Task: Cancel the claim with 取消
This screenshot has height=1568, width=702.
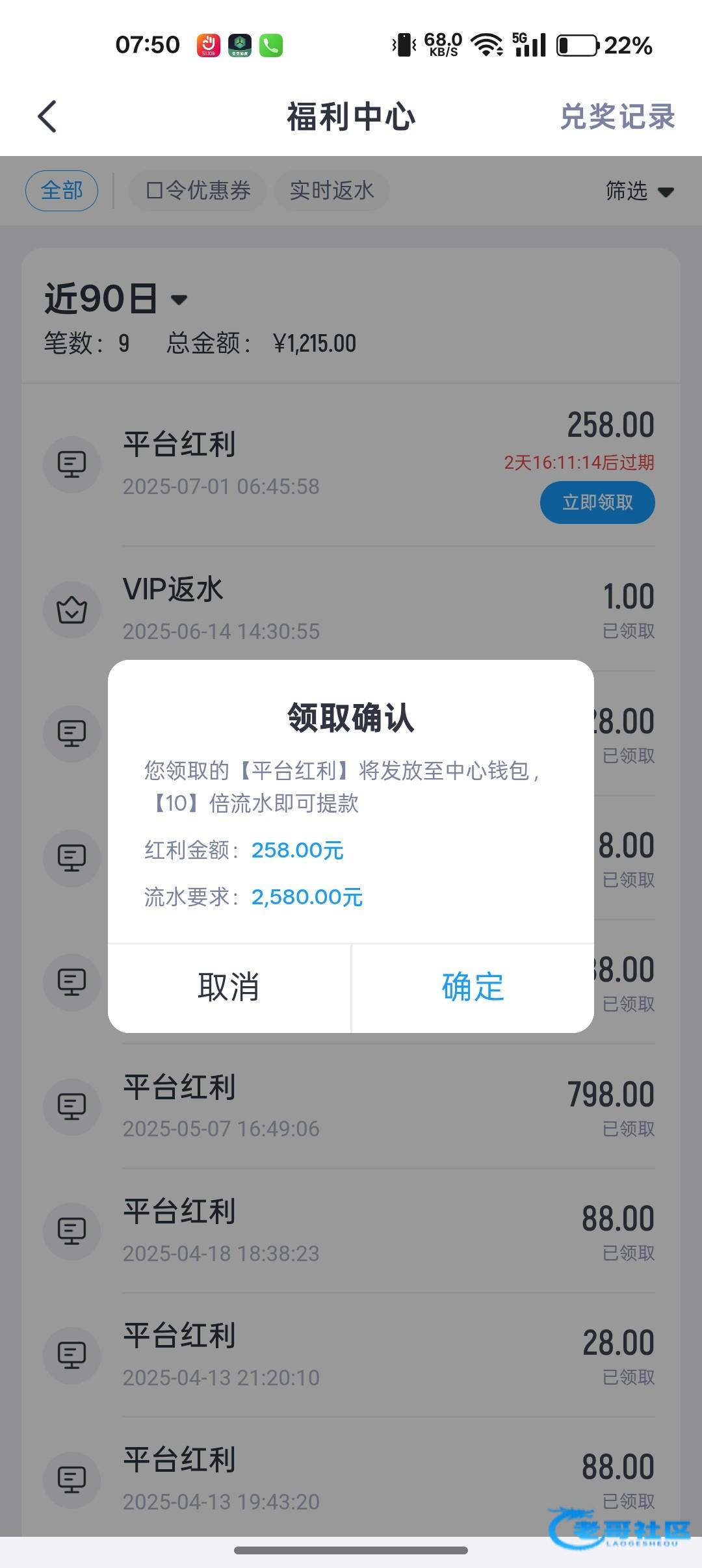Action: 229,987
